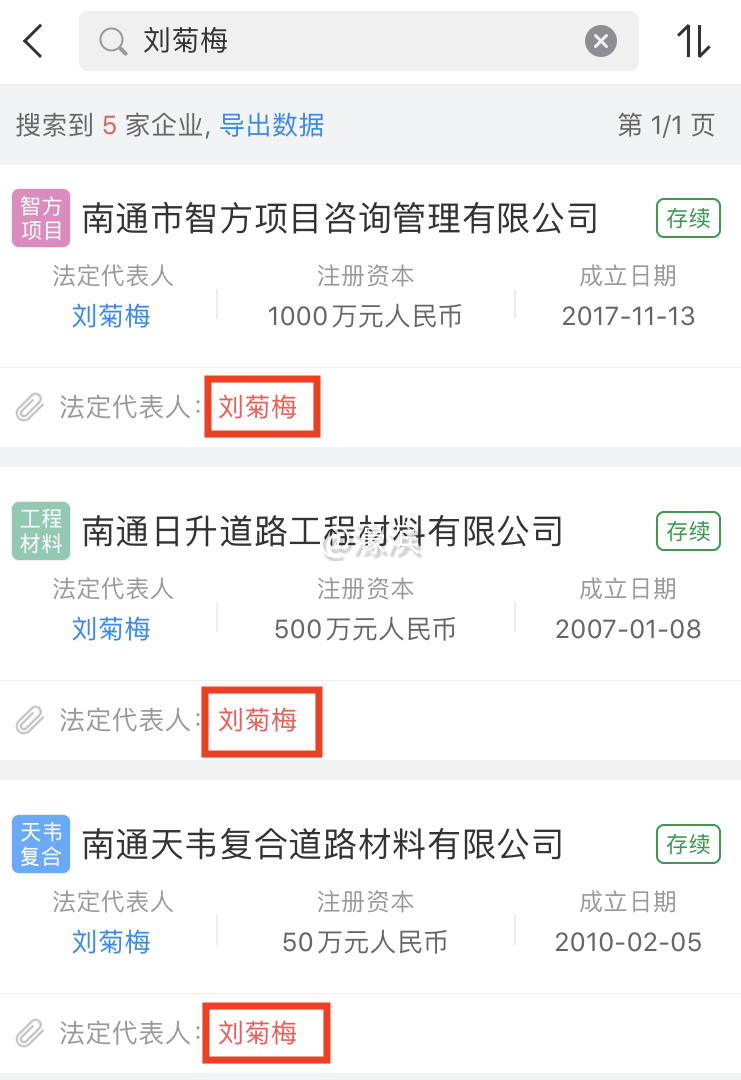
Task: Tap the 导出数据 link
Action: coord(272,125)
